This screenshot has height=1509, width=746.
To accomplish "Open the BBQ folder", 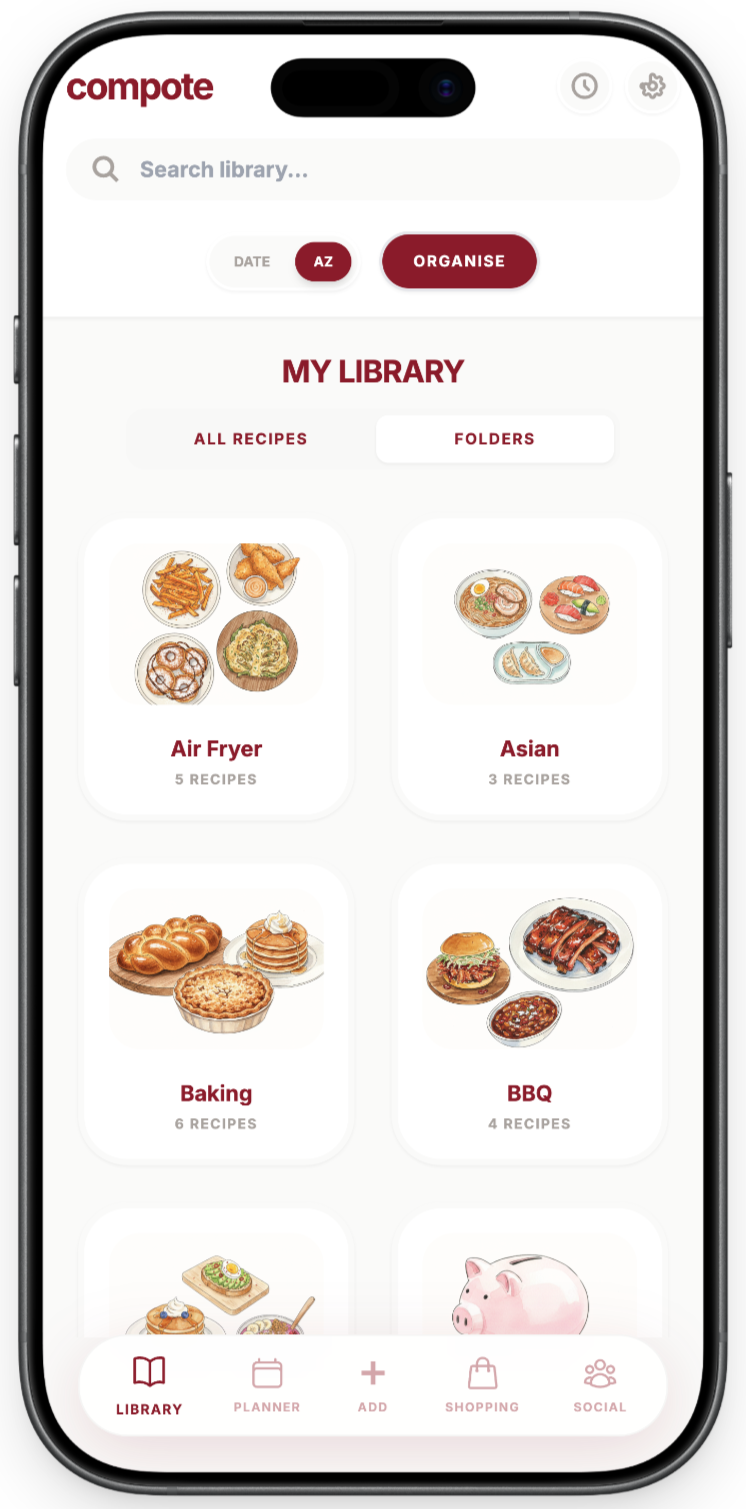I will pos(529,1012).
